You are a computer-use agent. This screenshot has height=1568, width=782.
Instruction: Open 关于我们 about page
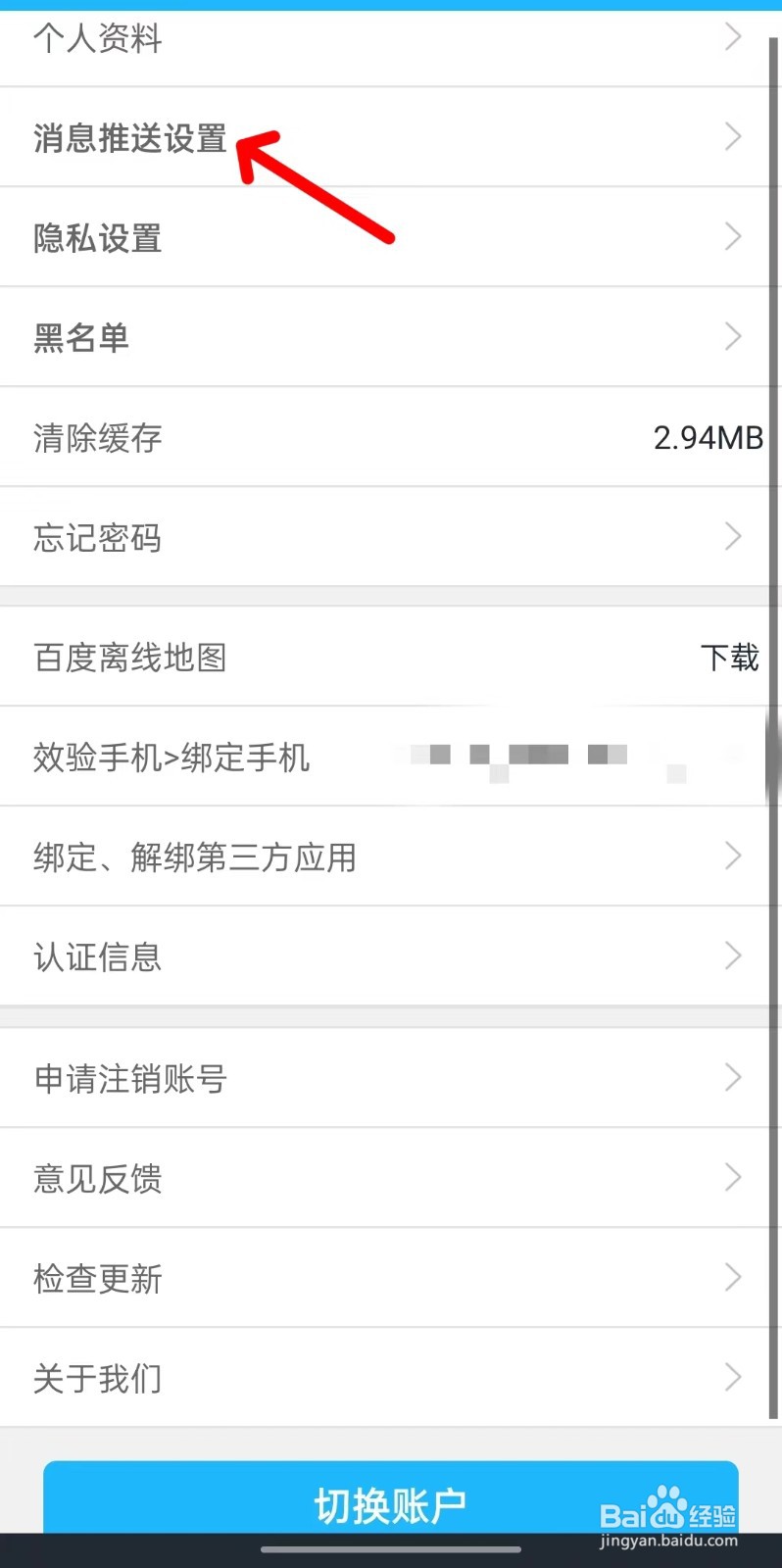[96, 1379]
